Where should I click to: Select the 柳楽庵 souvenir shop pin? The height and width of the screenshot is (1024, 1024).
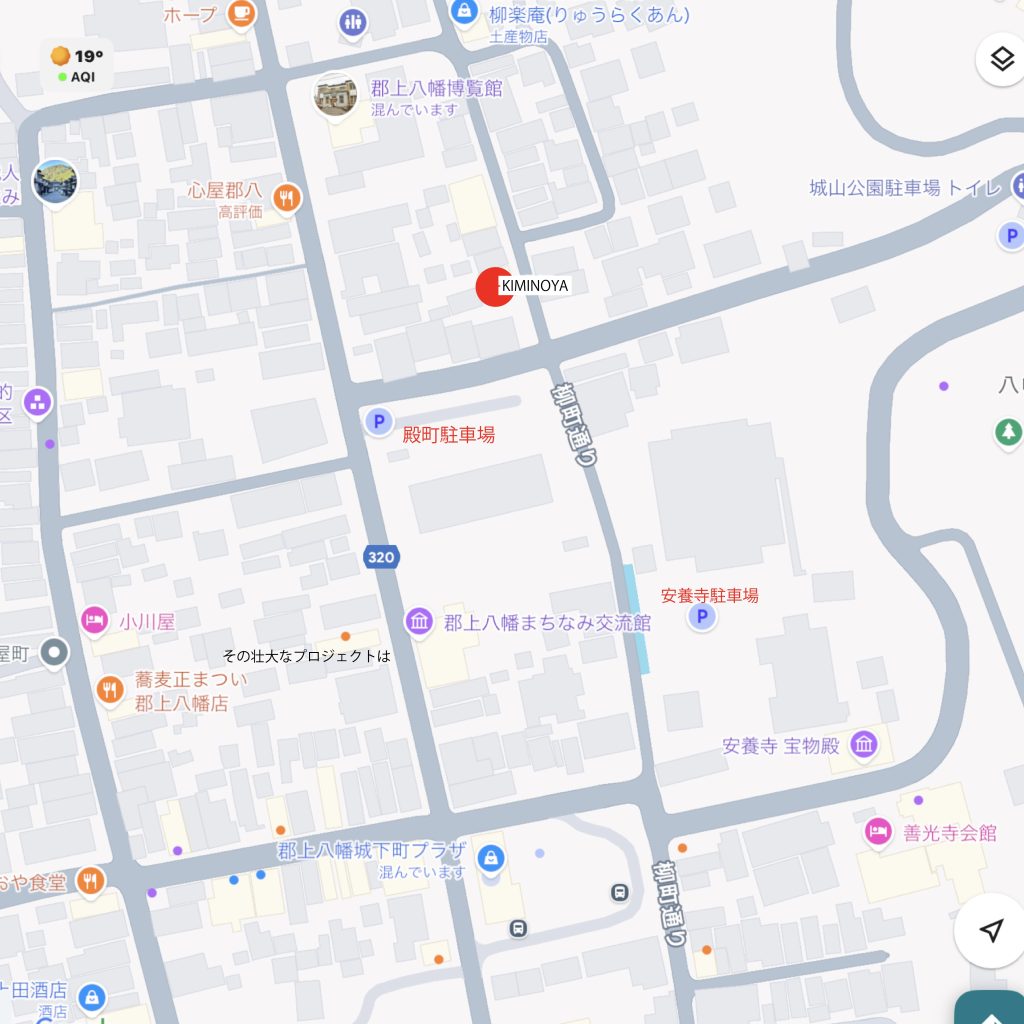[x=463, y=11]
